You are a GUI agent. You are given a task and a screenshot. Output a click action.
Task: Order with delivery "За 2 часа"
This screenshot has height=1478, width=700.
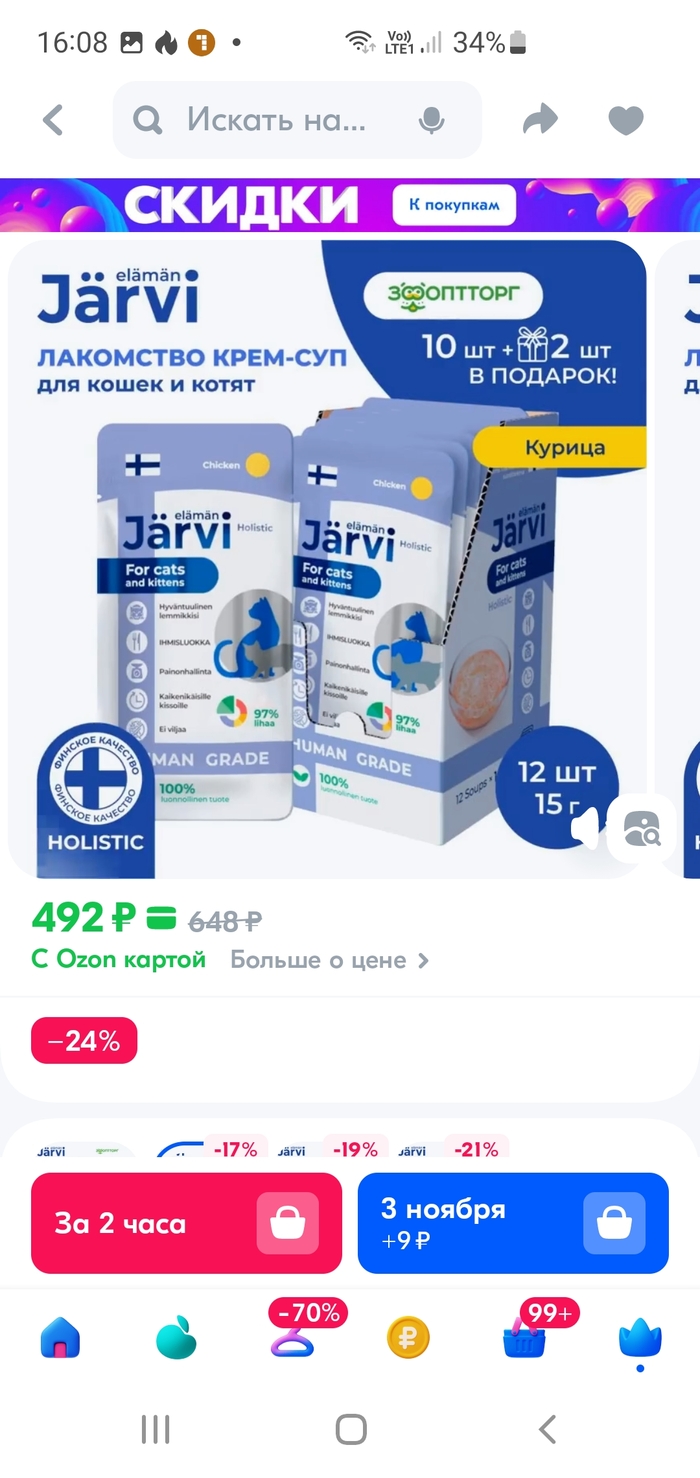click(x=186, y=1223)
